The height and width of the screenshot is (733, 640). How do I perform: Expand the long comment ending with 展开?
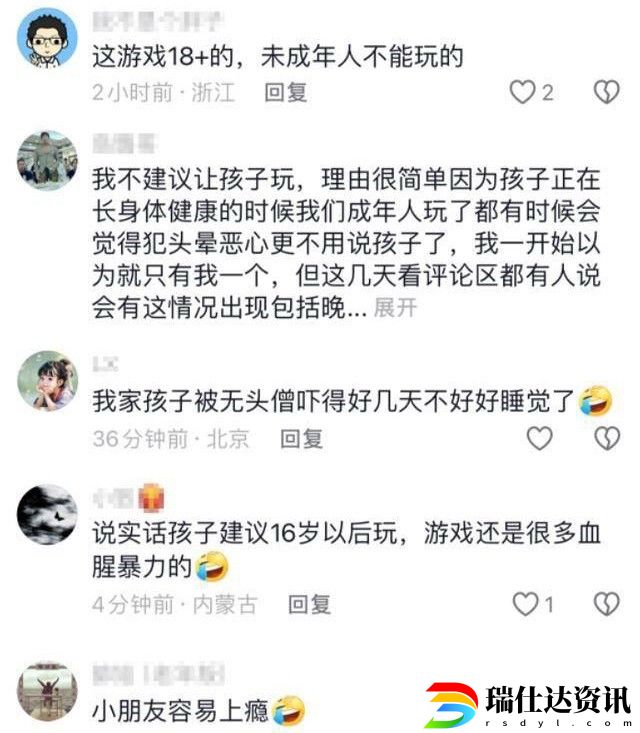(x=395, y=308)
